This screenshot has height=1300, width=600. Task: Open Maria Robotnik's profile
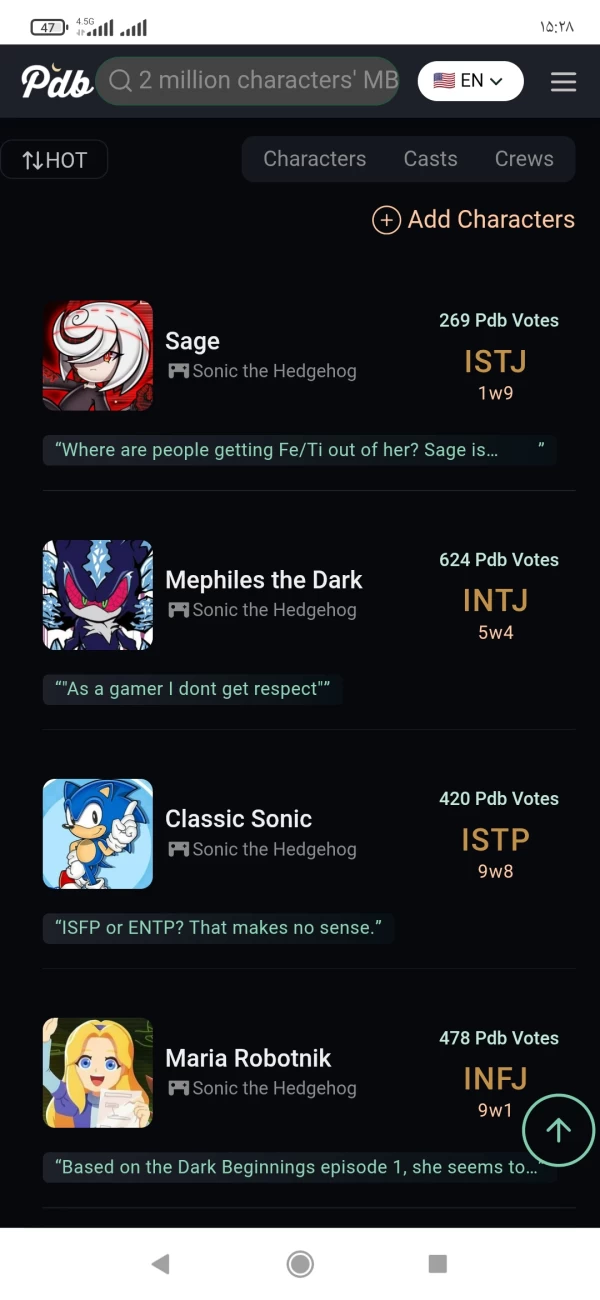click(247, 1058)
